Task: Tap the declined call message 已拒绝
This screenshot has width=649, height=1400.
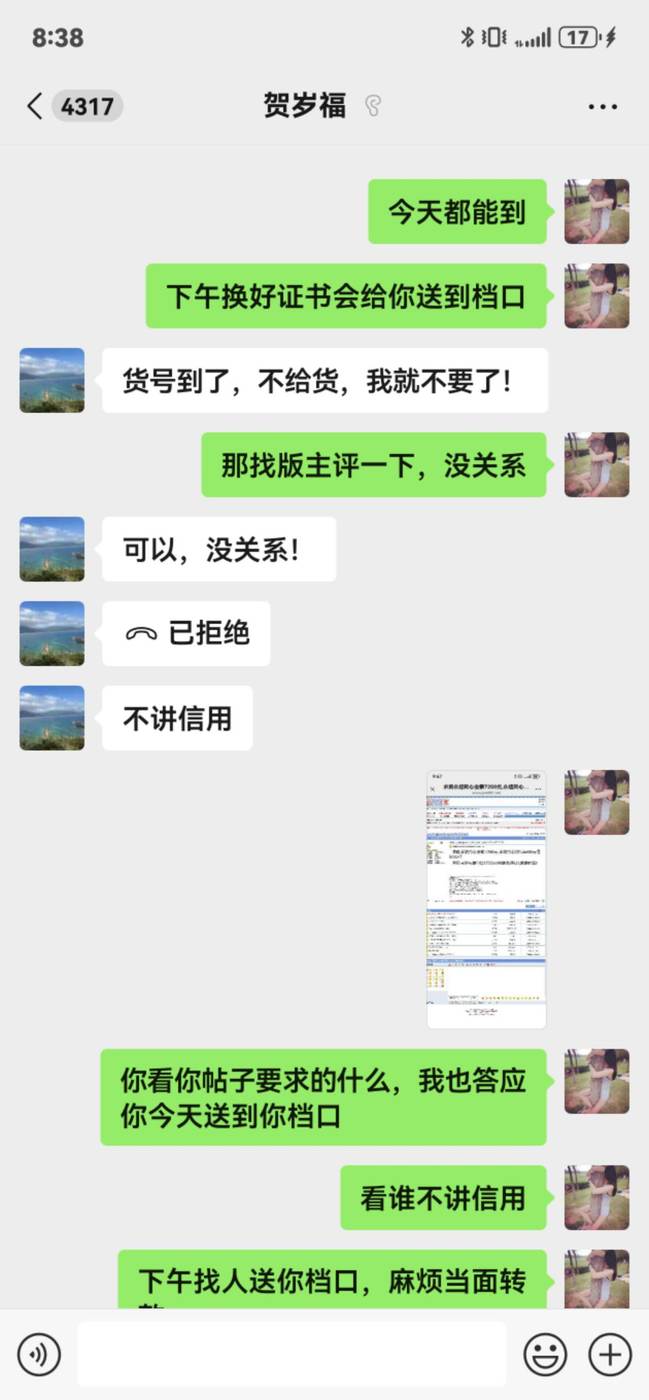Action: tap(186, 633)
